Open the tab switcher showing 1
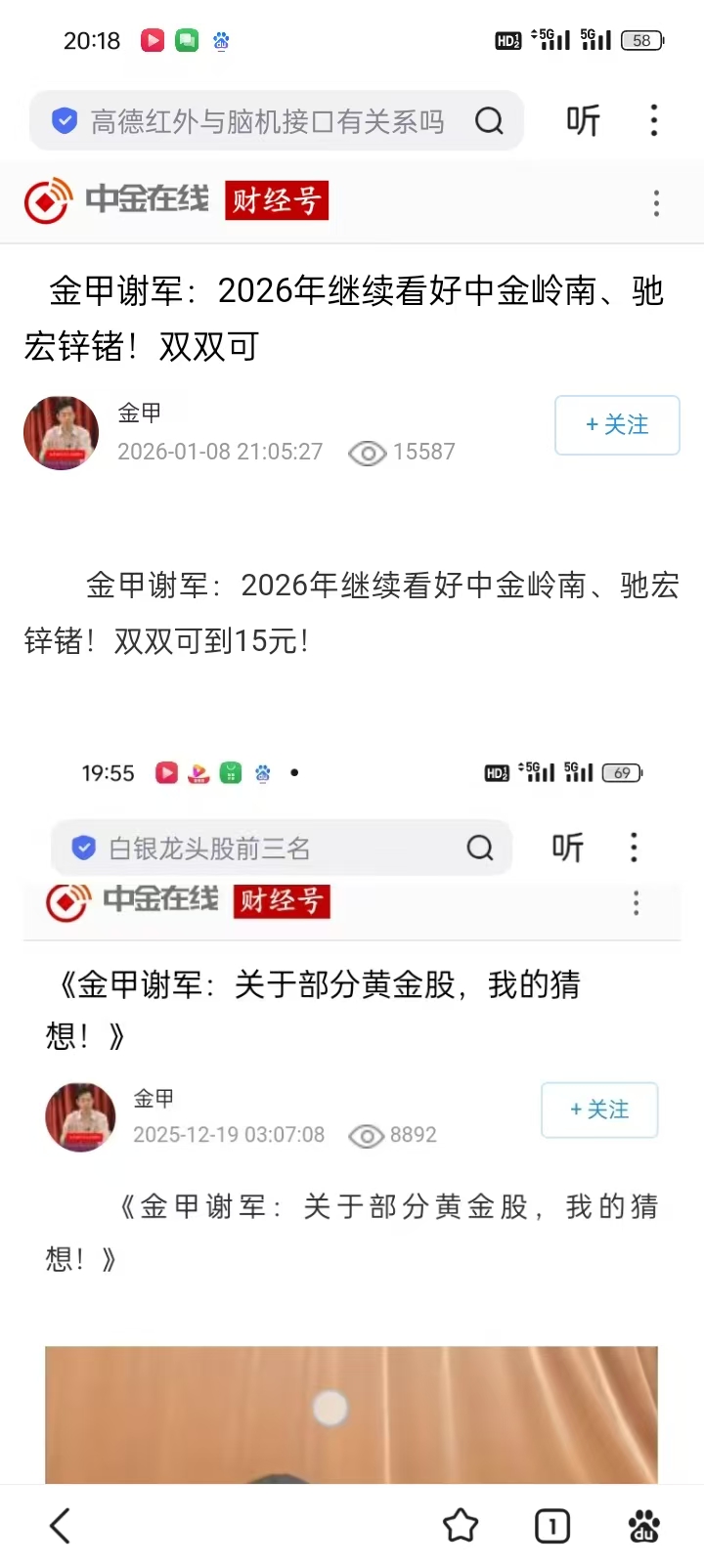 (552, 1526)
